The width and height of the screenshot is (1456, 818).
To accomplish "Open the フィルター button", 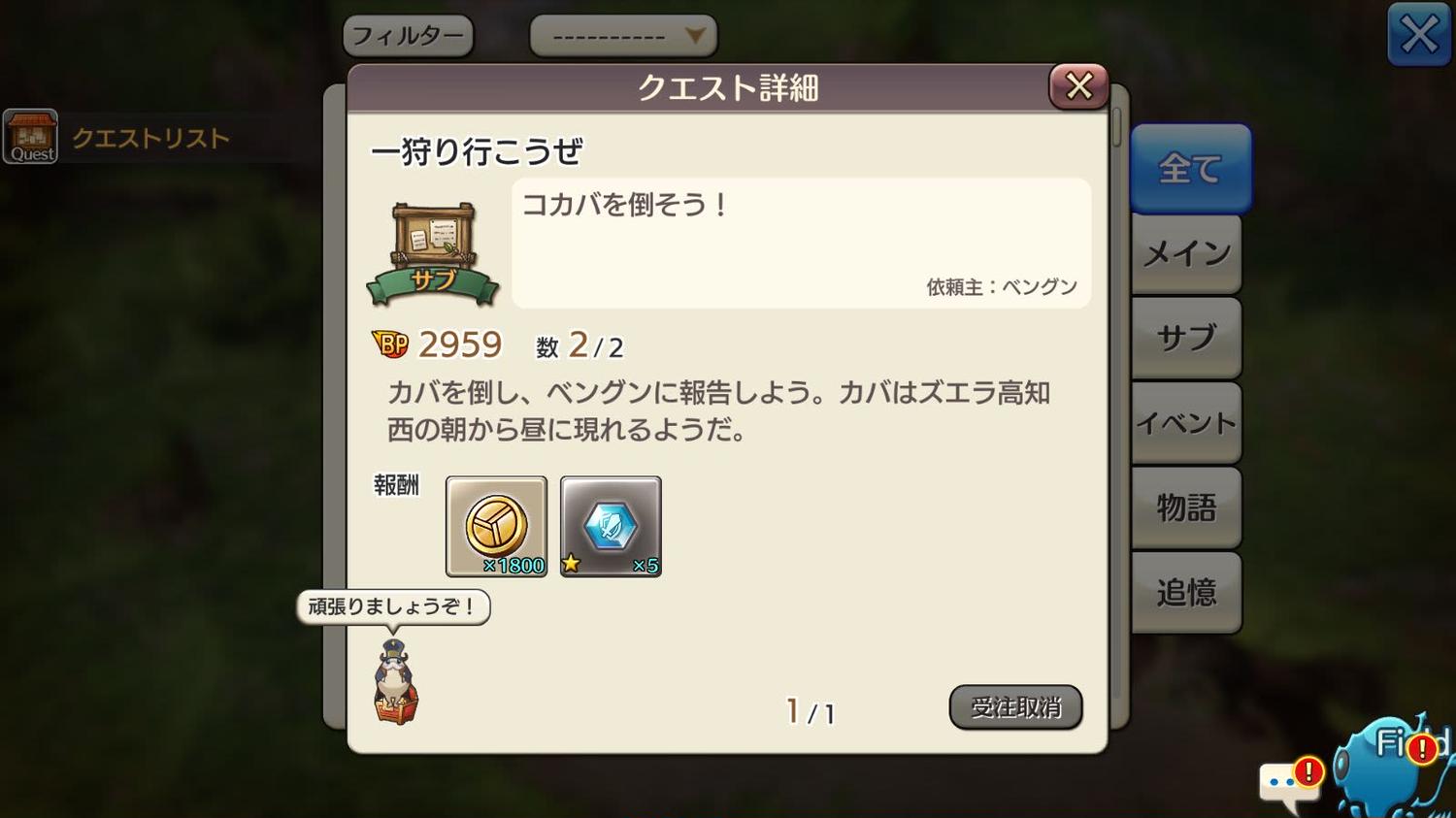I will click(x=408, y=37).
